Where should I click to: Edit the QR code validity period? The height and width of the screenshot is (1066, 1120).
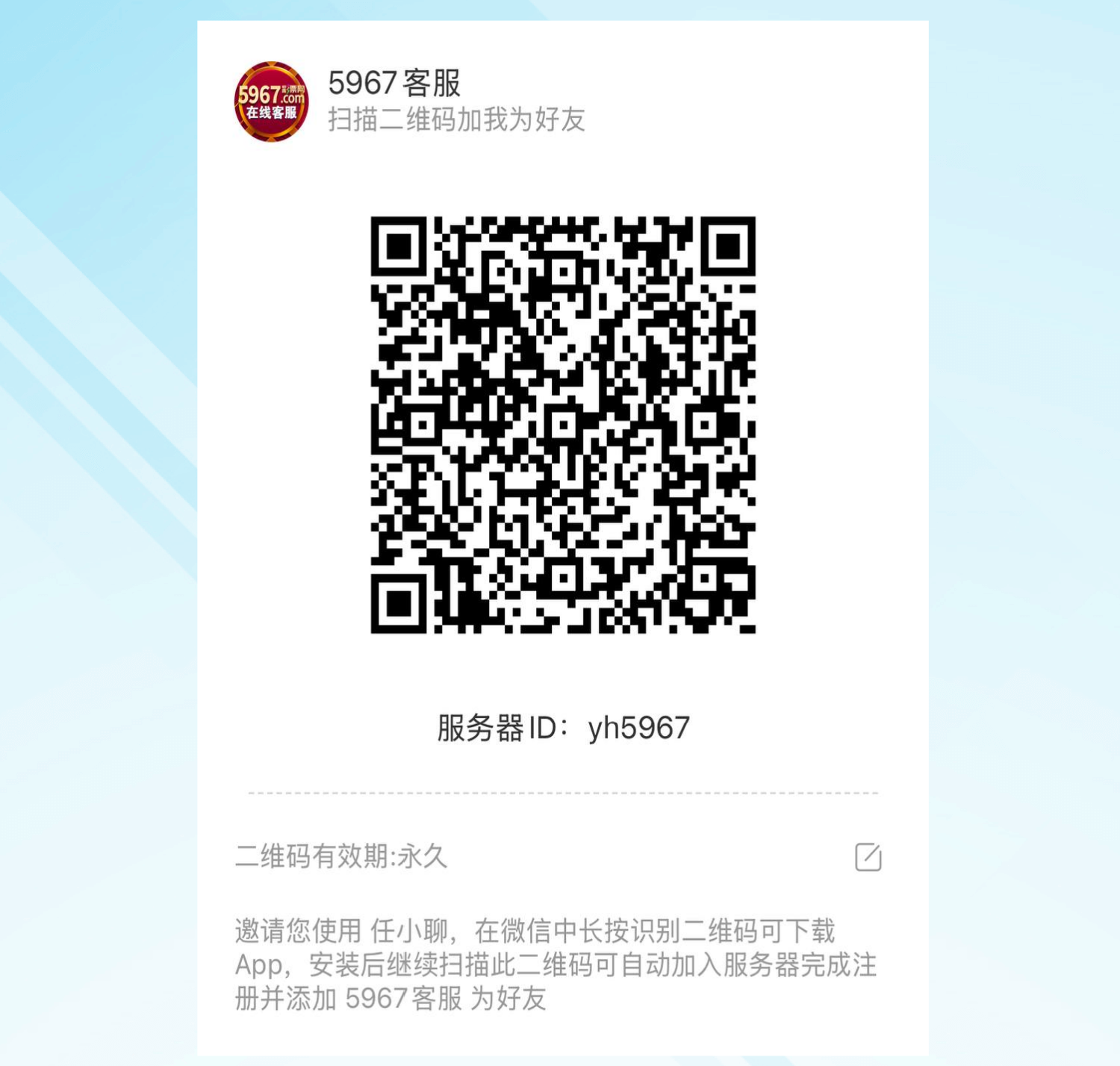(x=868, y=857)
